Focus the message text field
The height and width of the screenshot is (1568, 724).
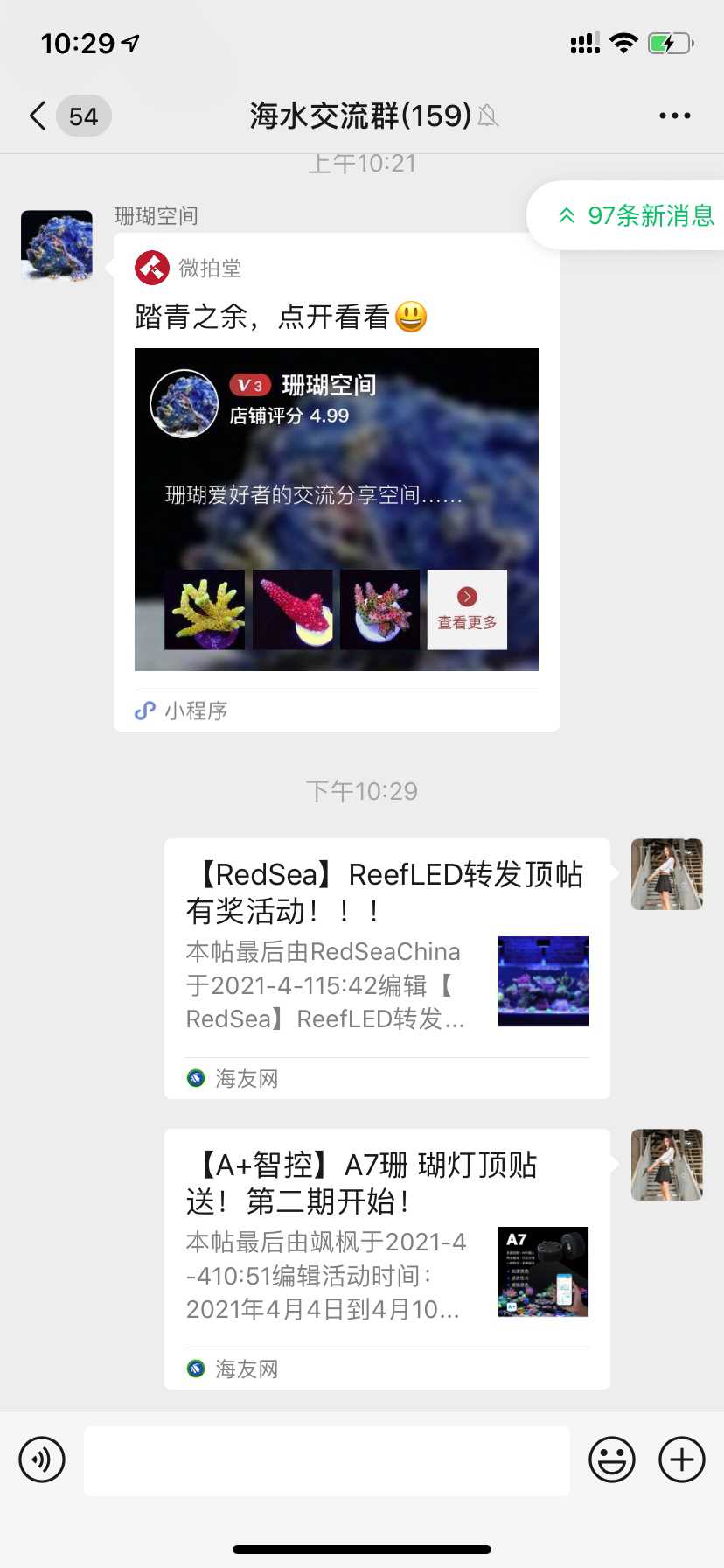point(326,1459)
